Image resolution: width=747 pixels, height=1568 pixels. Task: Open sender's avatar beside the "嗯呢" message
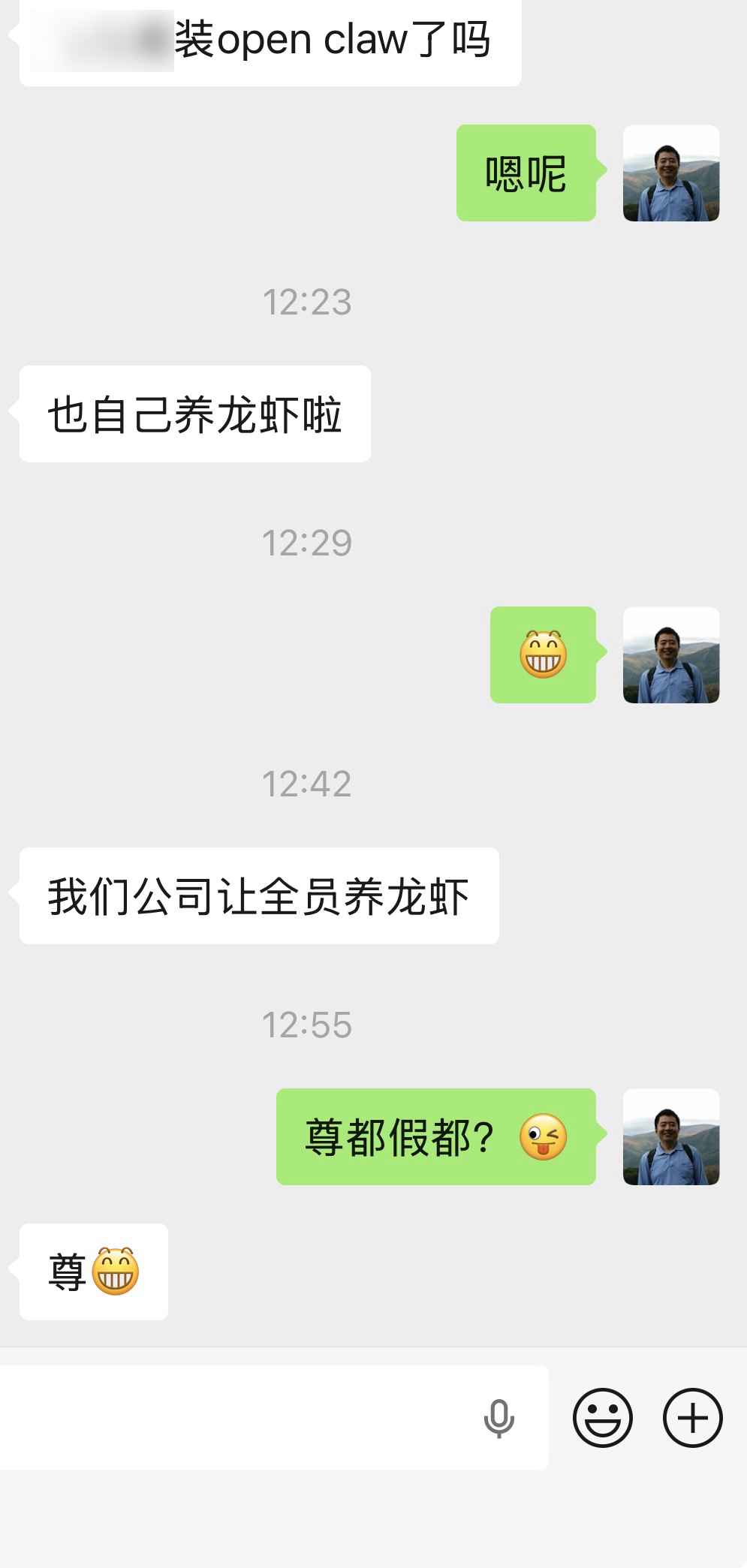(671, 173)
